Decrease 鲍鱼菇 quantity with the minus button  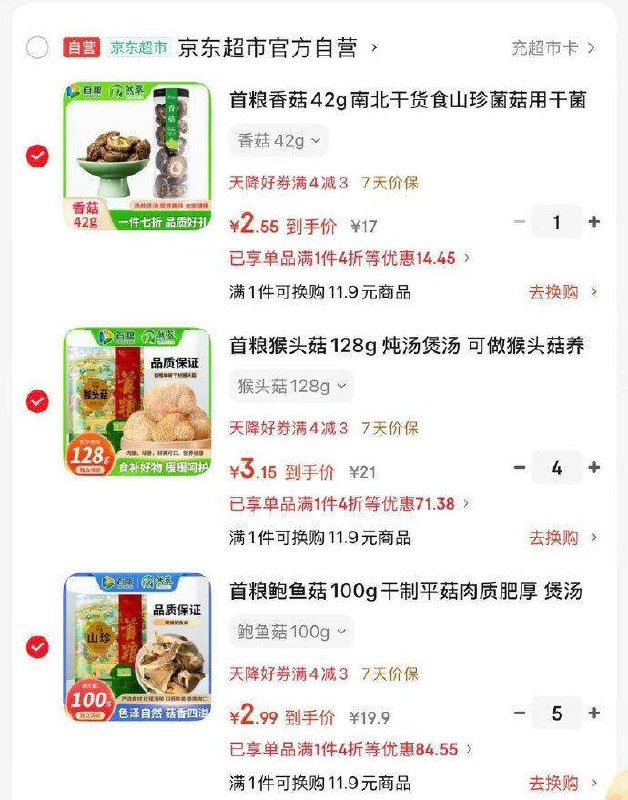pos(519,713)
